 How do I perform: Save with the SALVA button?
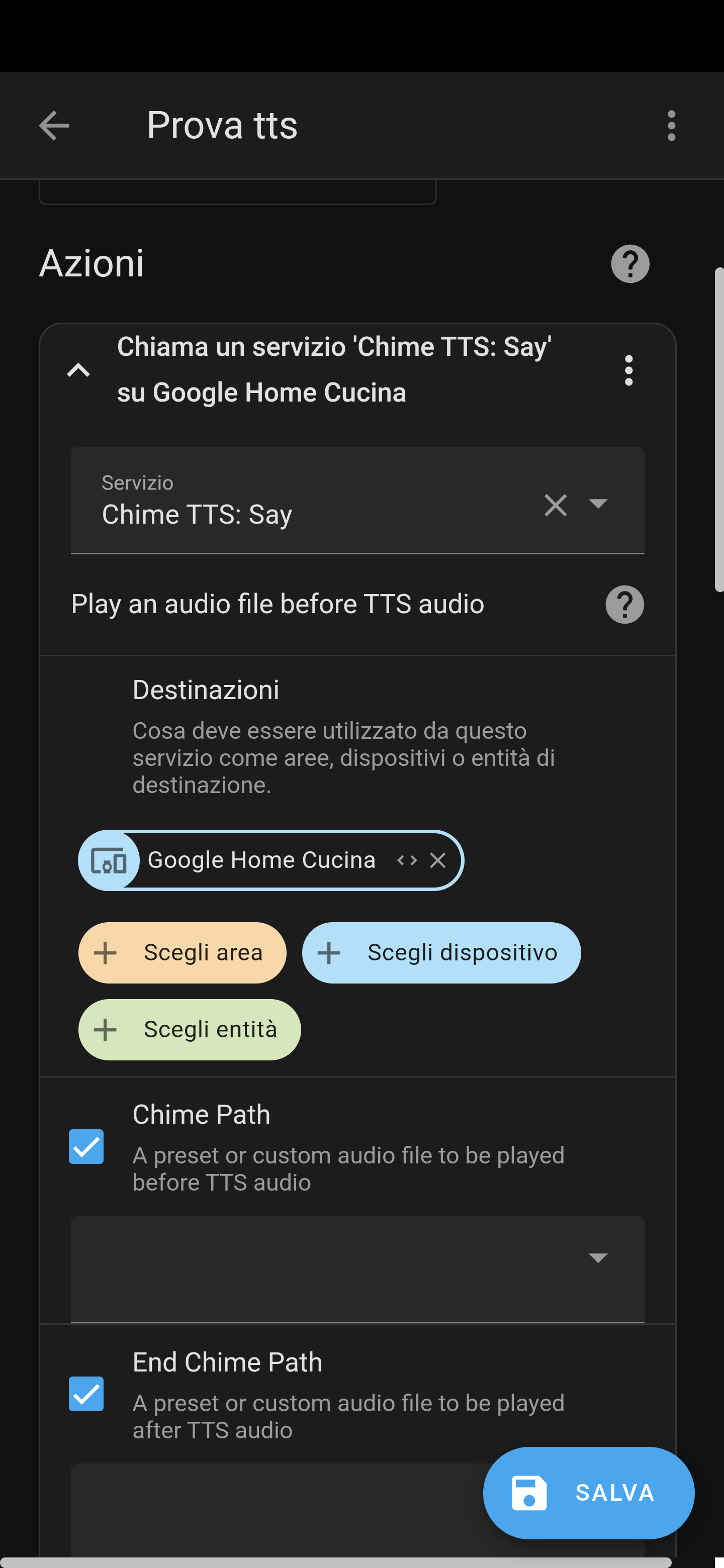pos(588,1493)
